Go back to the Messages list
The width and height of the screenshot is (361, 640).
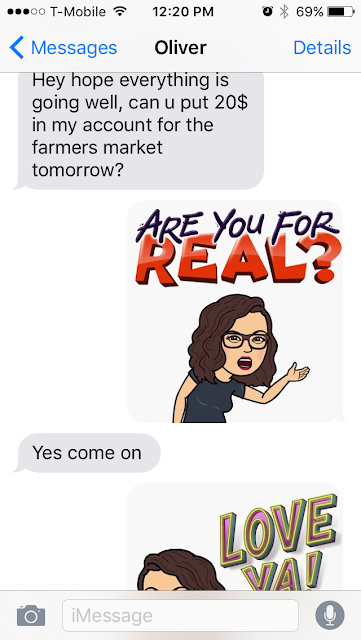[63, 48]
